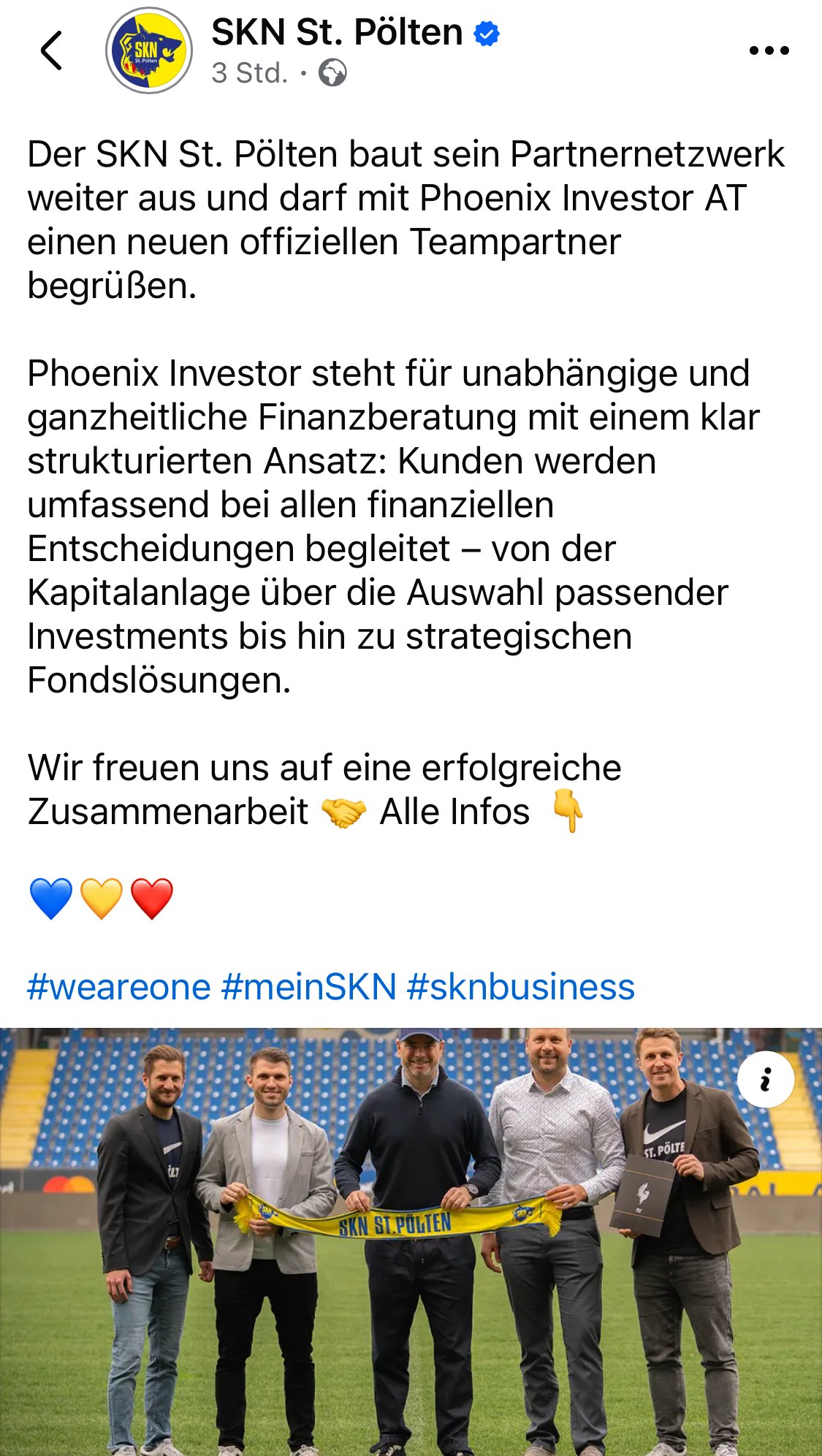Image resolution: width=822 pixels, height=1456 pixels.
Task: Tap the info icon on the photo
Action: pos(765,1079)
